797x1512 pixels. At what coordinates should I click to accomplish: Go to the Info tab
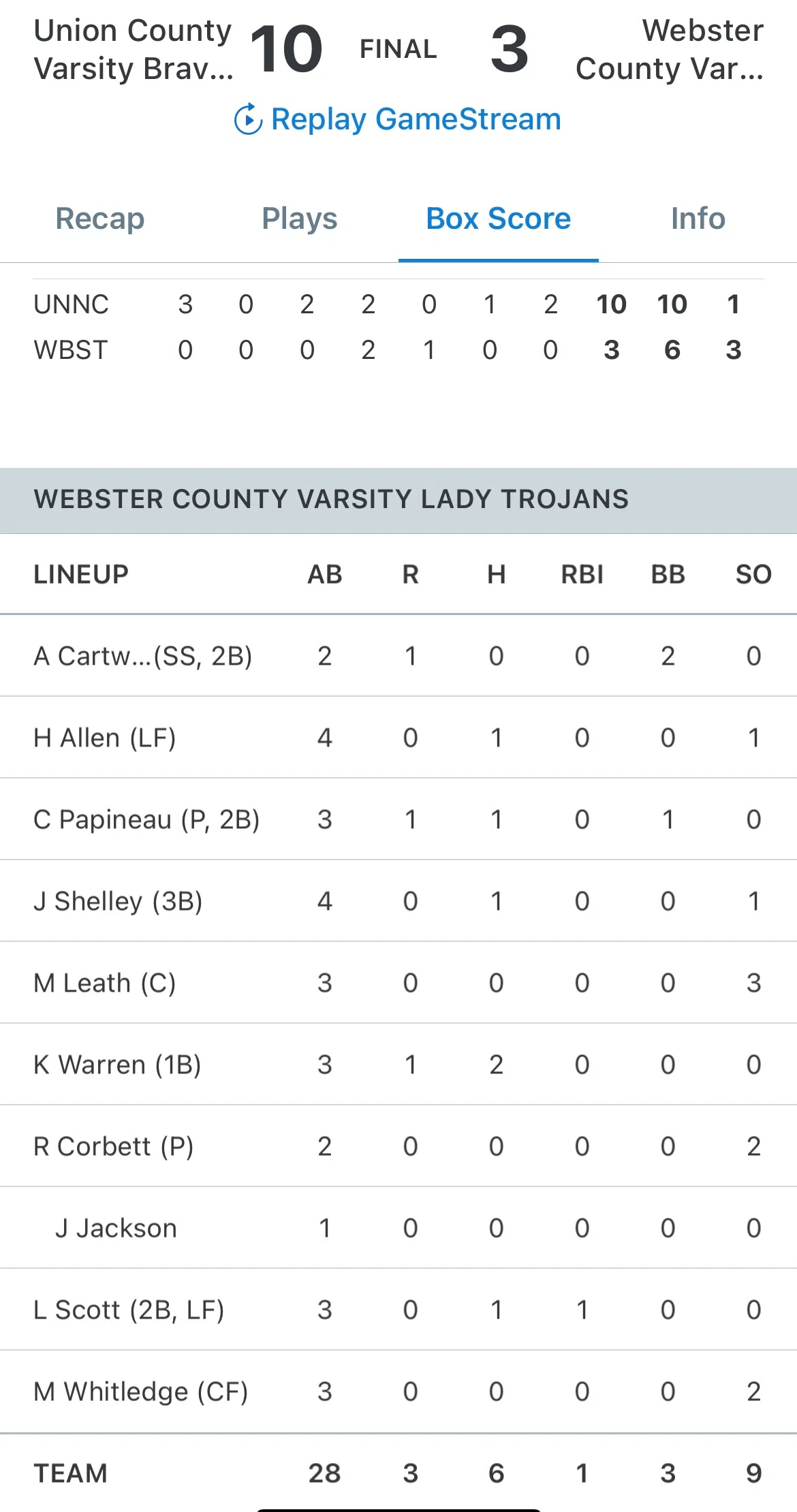point(698,219)
